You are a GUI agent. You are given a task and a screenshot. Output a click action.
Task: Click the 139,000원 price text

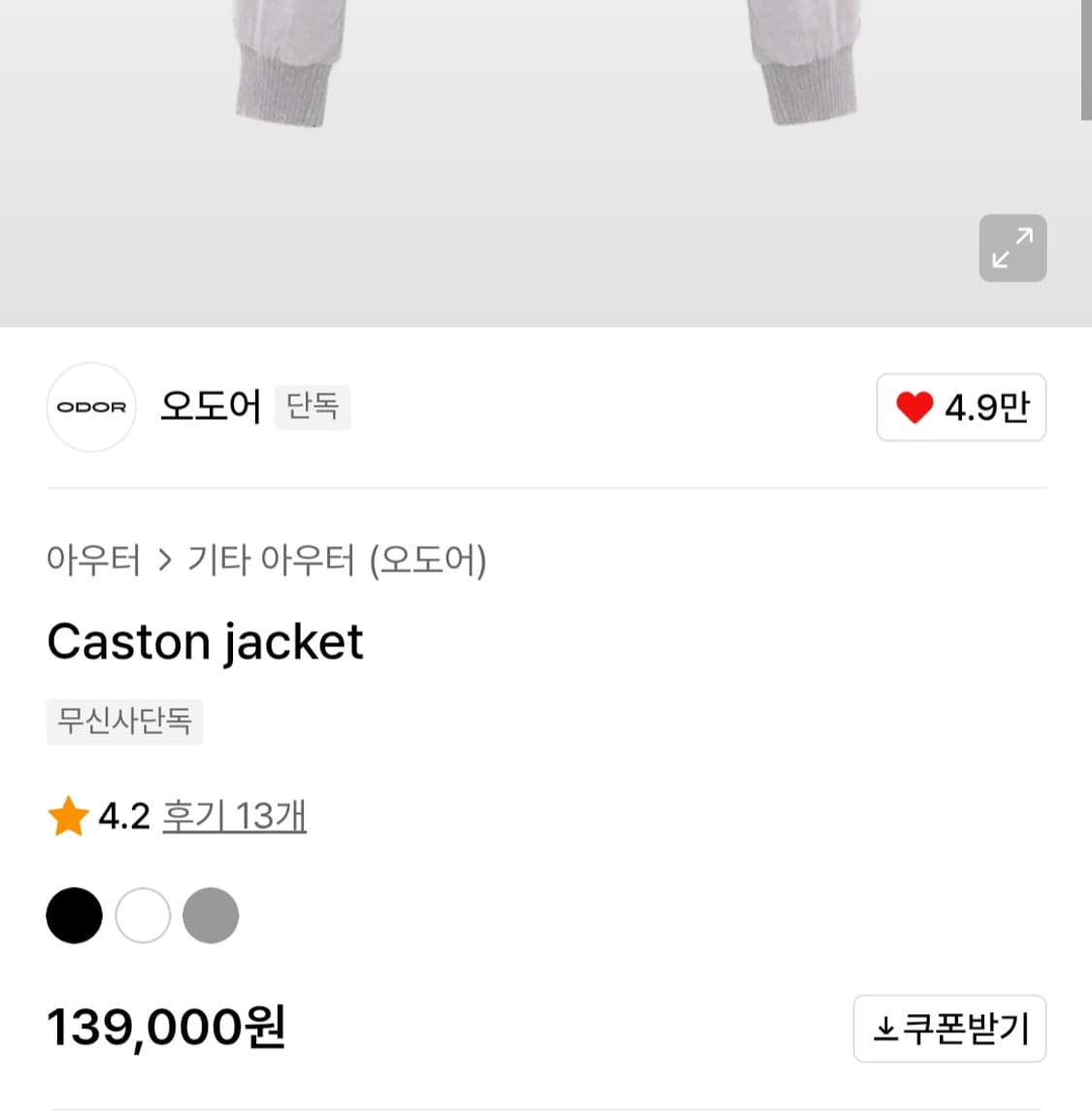(x=165, y=1028)
